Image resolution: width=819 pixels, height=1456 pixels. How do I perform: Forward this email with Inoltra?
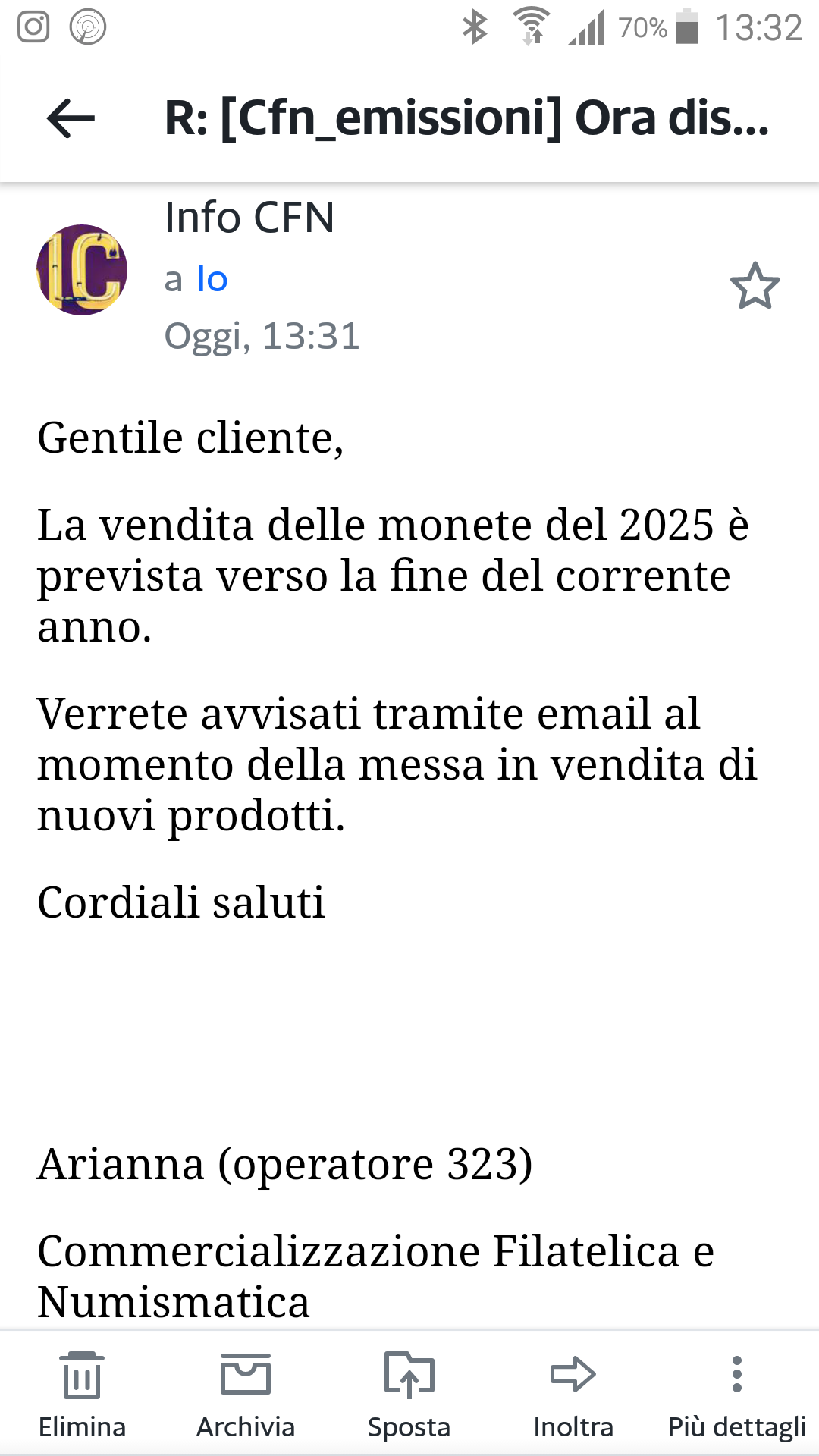point(573,1394)
